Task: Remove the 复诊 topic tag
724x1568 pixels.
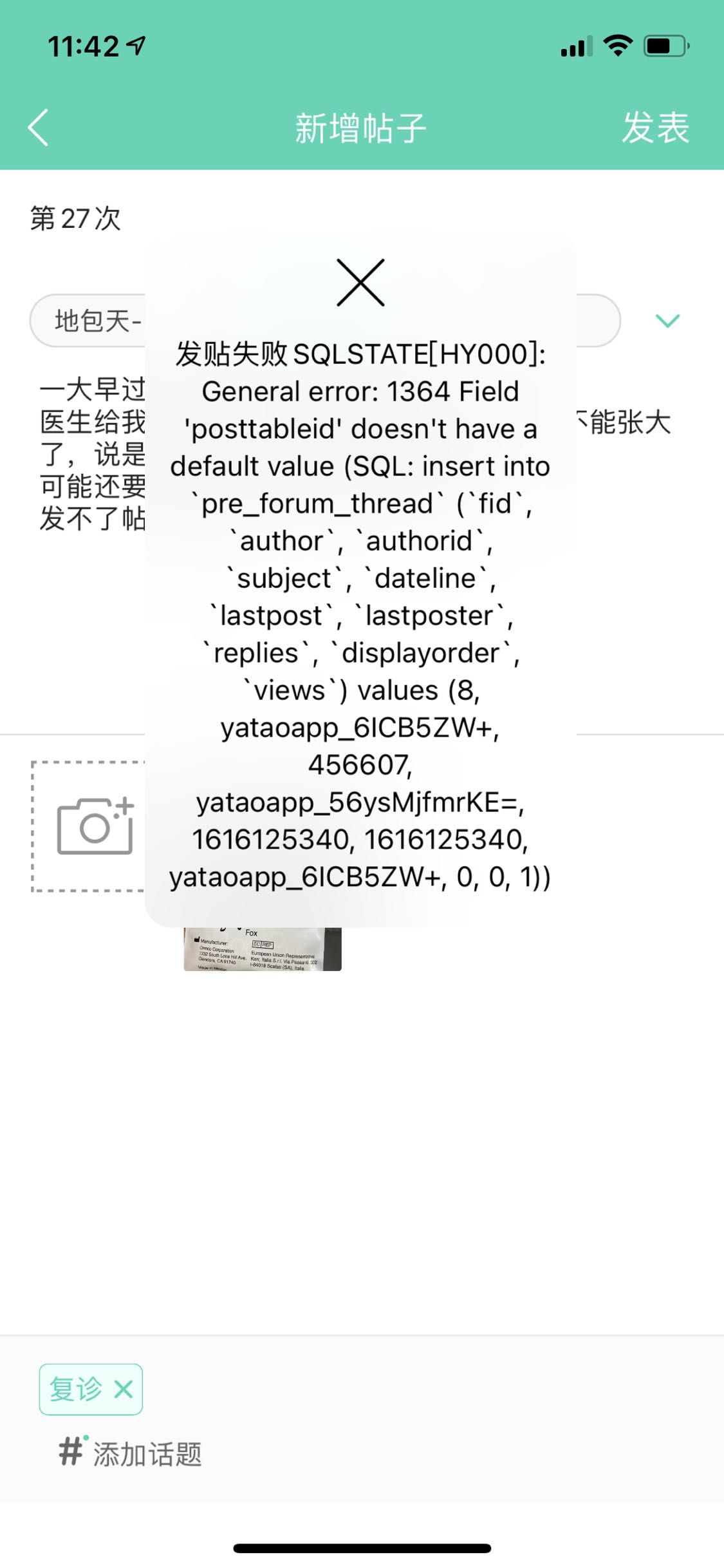Action: coord(124,1389)
